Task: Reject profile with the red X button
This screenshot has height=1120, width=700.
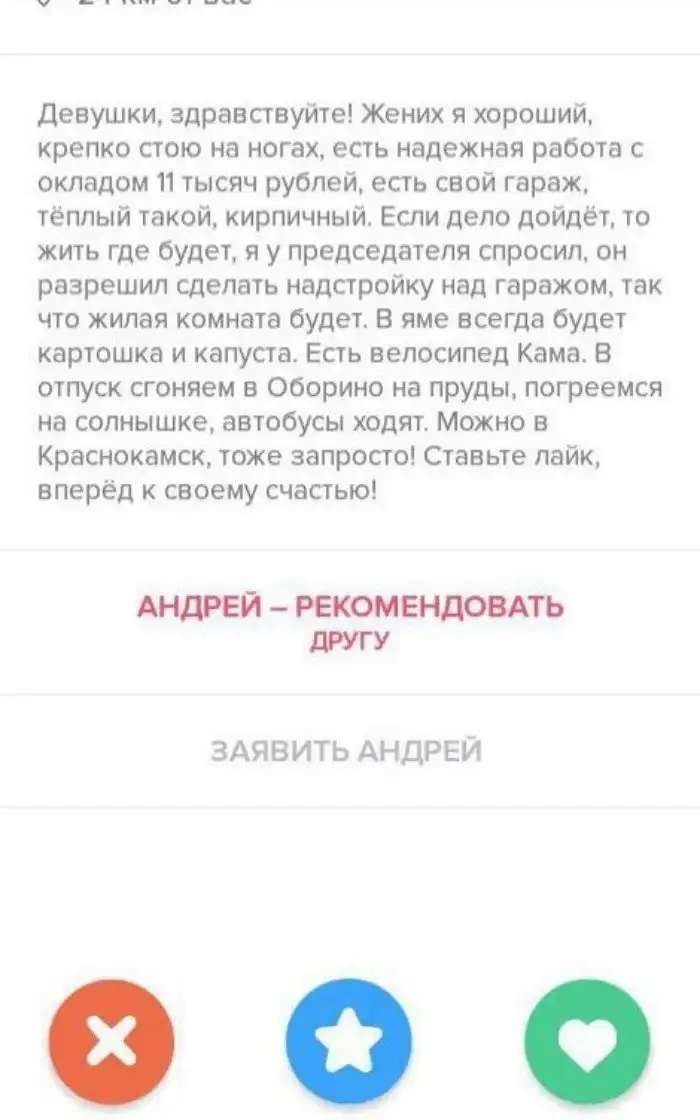Action: [x=111, y=1041]
